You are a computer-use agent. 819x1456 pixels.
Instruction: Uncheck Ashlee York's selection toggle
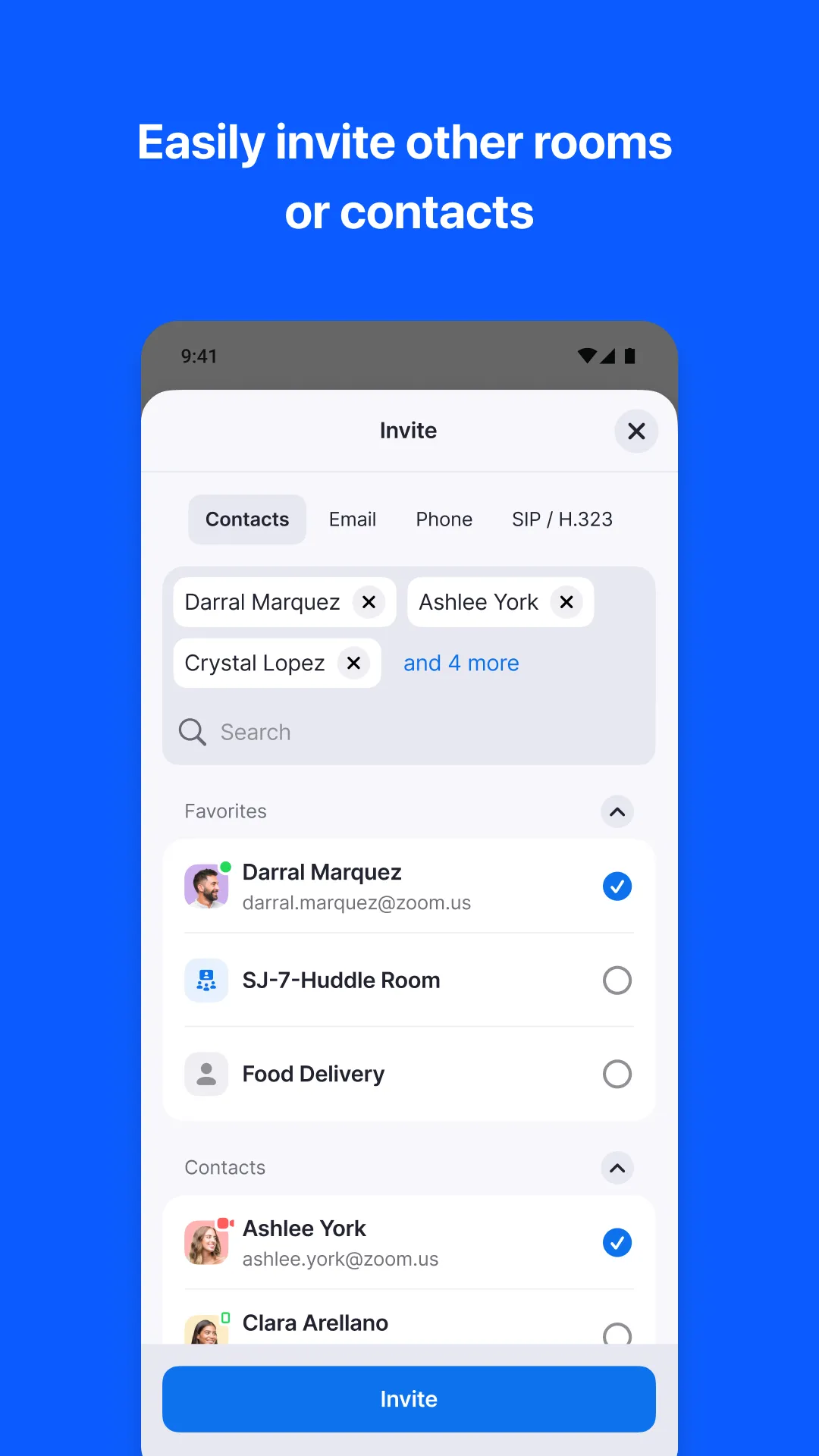click(x=617, y=1242)
